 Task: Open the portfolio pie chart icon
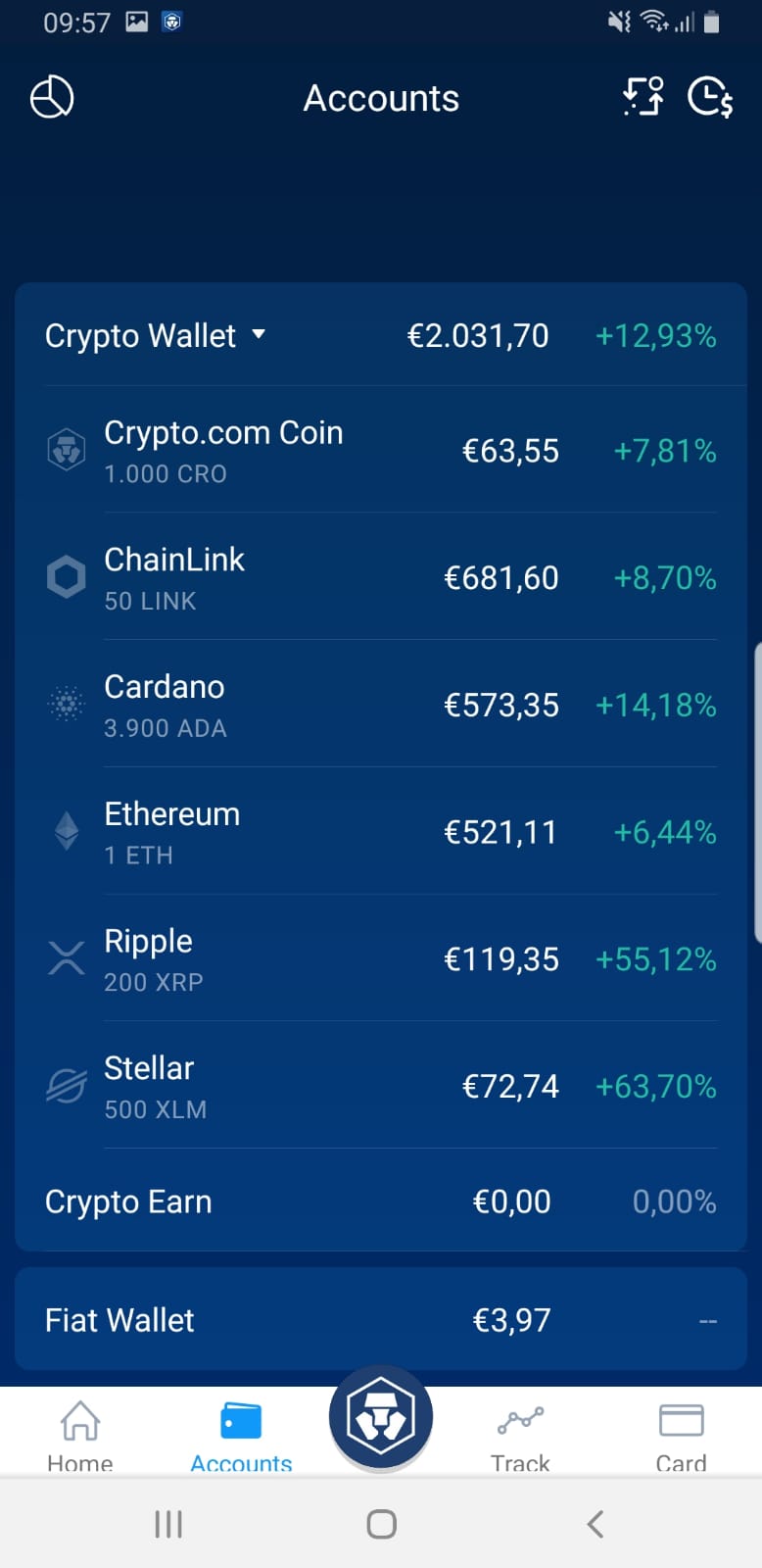pyautogui.click(x=52, y=98)
